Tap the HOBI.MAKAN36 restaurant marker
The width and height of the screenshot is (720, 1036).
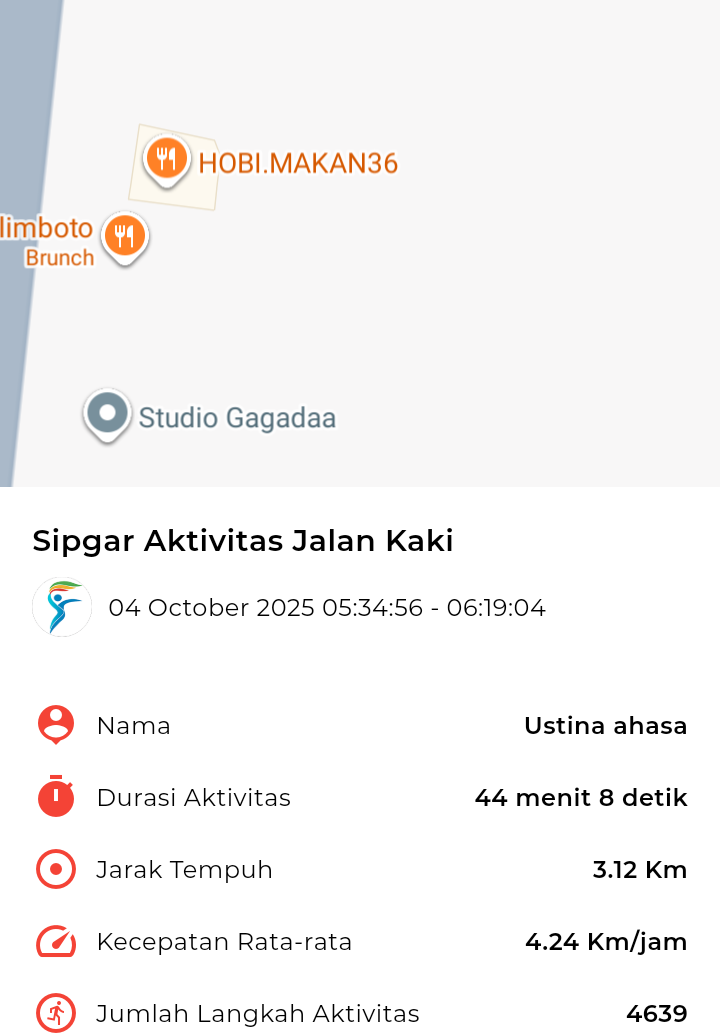pyautogui.click(x=167, y=160)
